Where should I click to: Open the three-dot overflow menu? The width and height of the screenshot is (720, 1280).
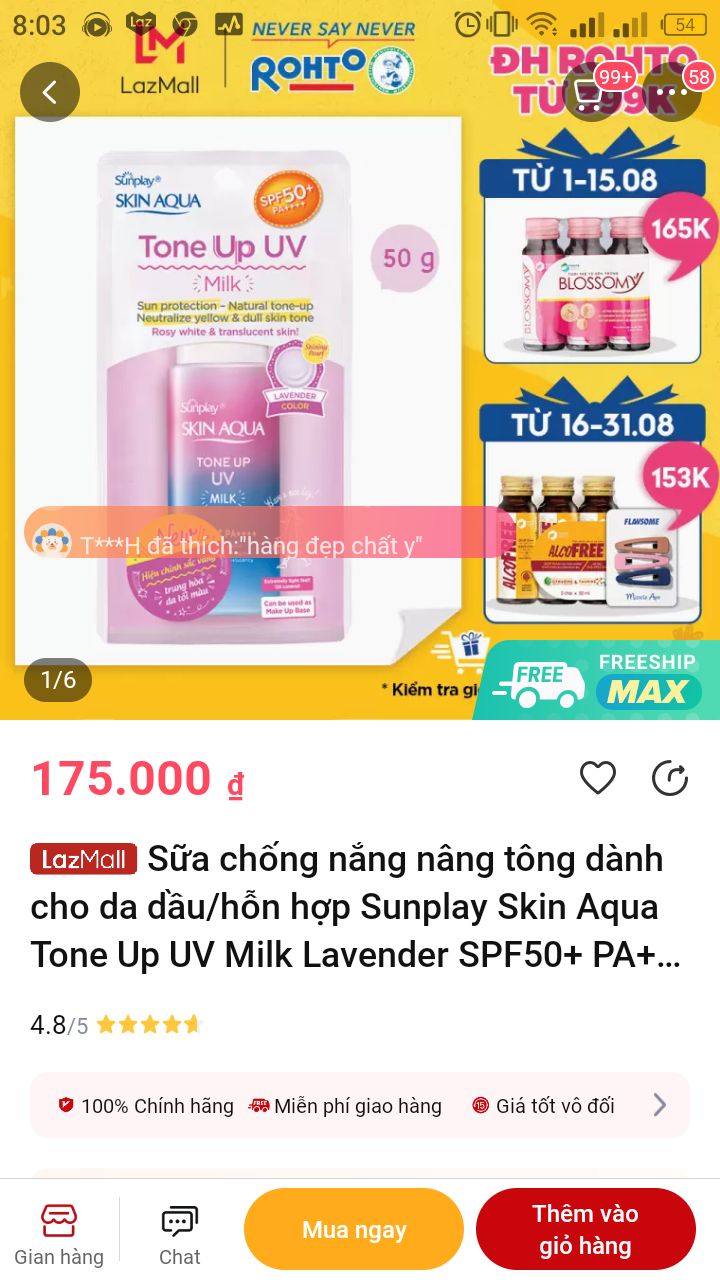671,92
